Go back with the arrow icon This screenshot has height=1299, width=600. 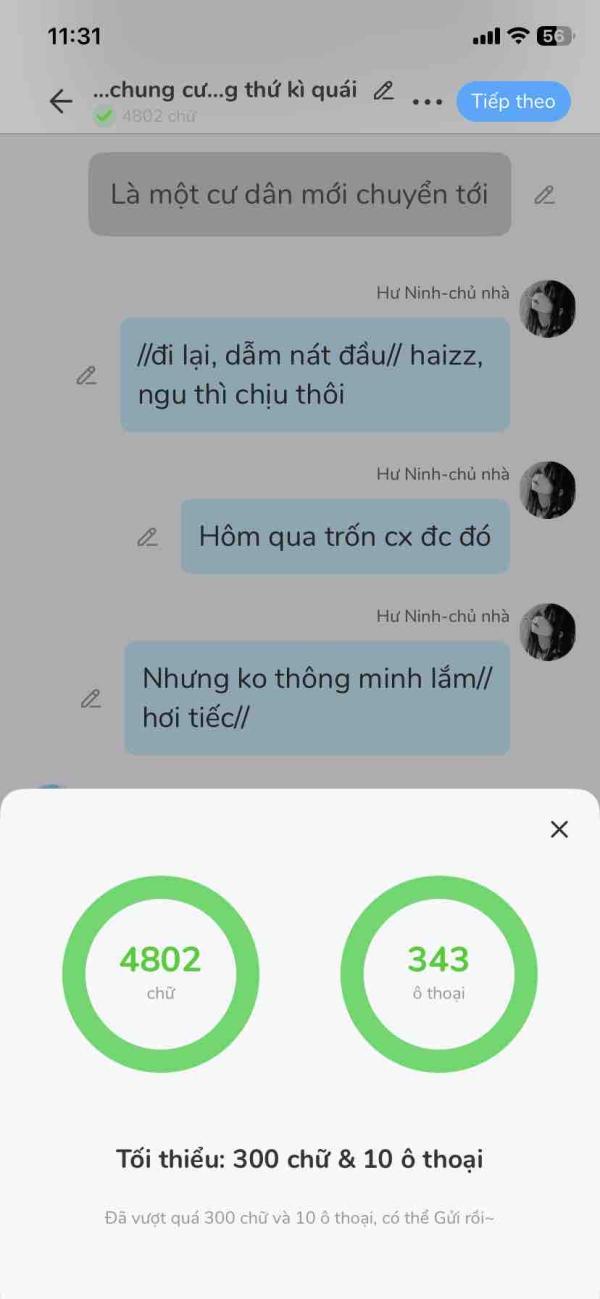pyautogui.click(x=61, y=101)
